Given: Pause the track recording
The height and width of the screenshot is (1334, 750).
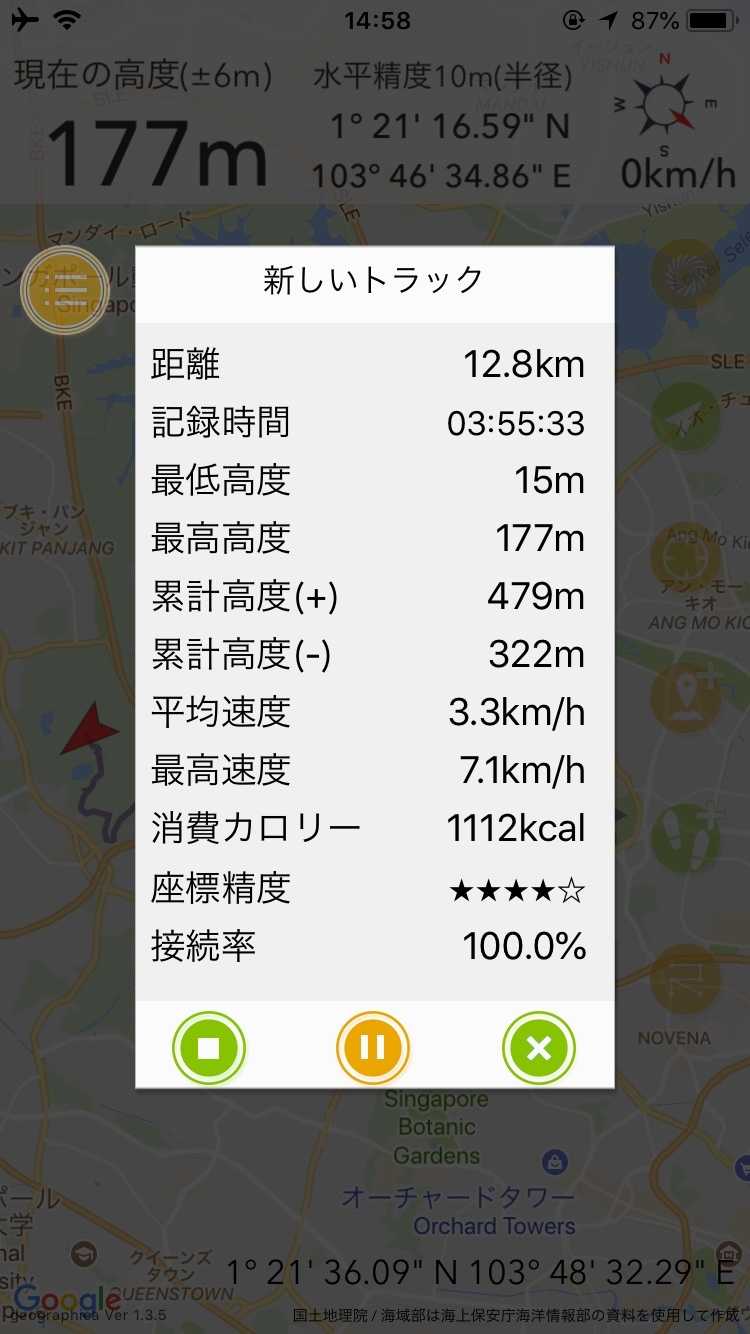Looking at the screenshot, I should pyautogui.click(x=373, y=1048).
